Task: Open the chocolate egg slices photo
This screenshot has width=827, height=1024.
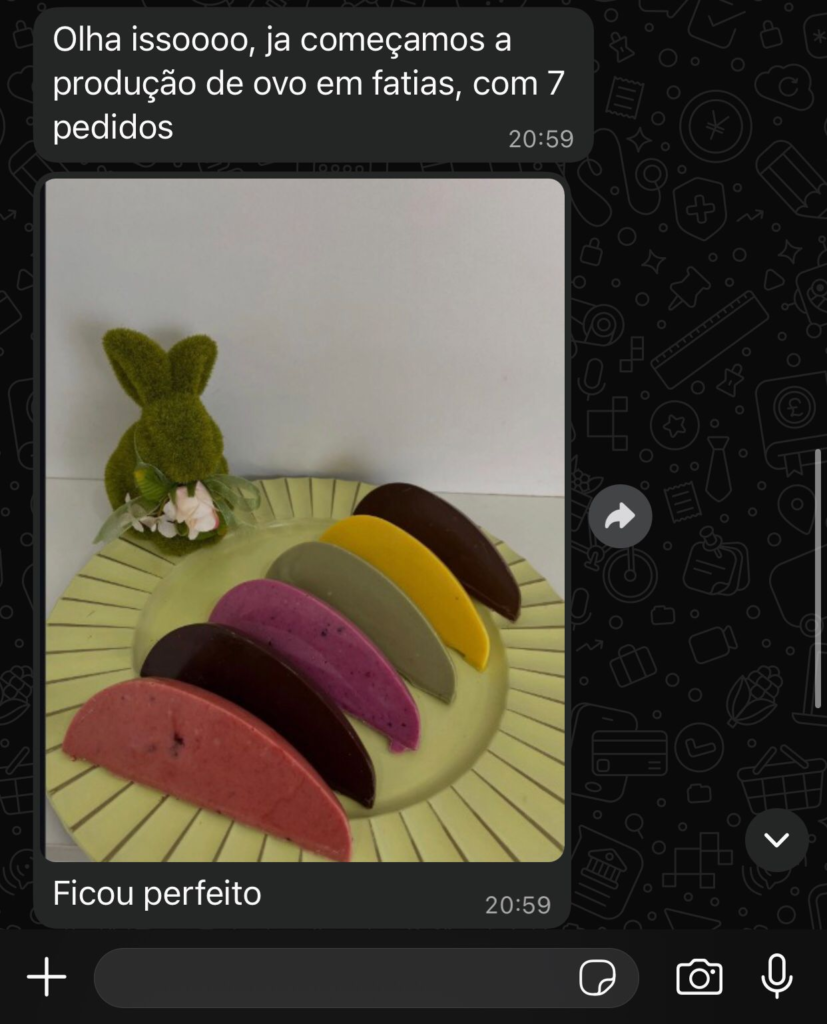Action: (x=305, y=520)
